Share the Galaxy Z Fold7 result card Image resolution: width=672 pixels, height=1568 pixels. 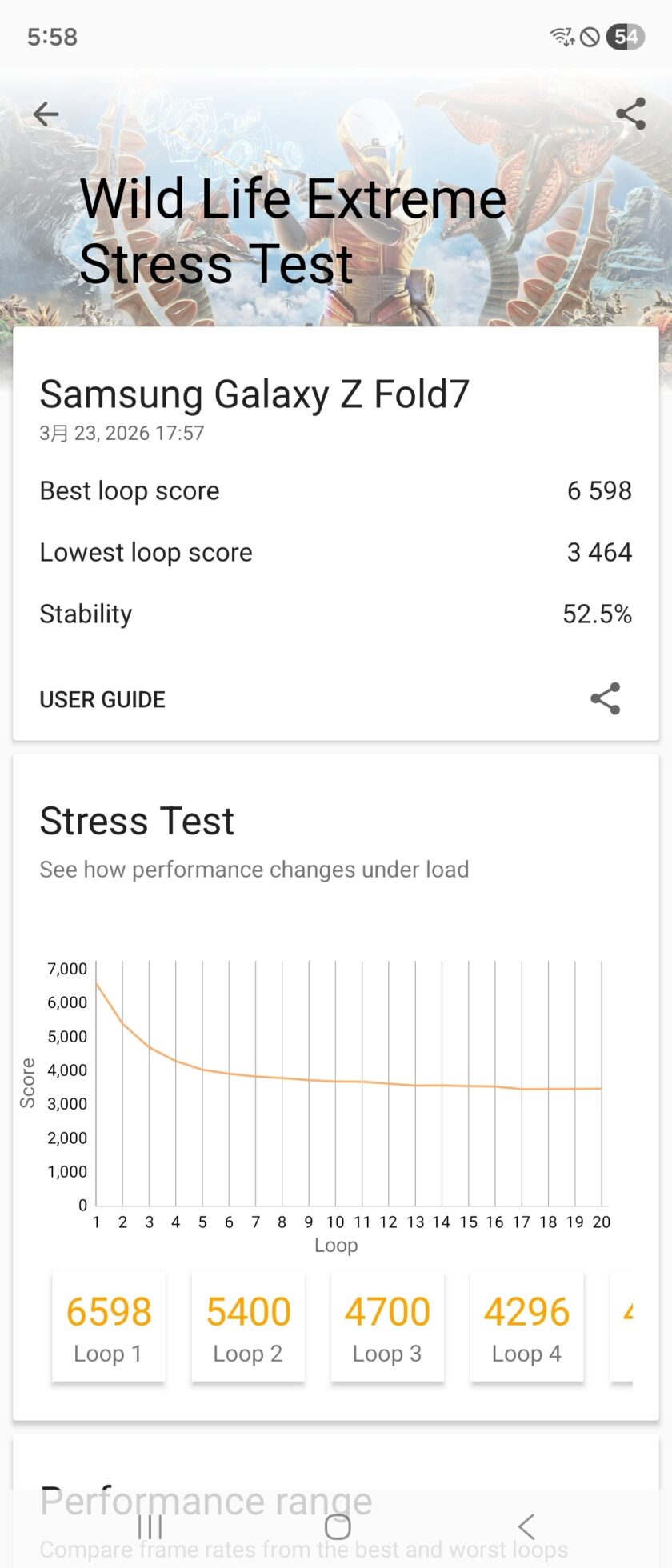tap(606, 698)
